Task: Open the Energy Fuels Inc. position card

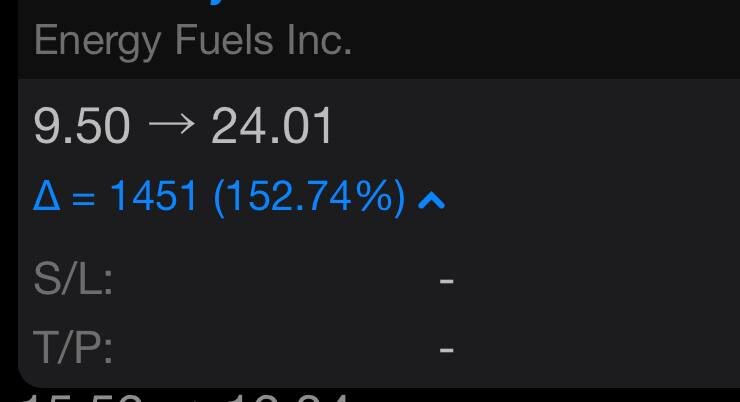Action: pos(192,43)
